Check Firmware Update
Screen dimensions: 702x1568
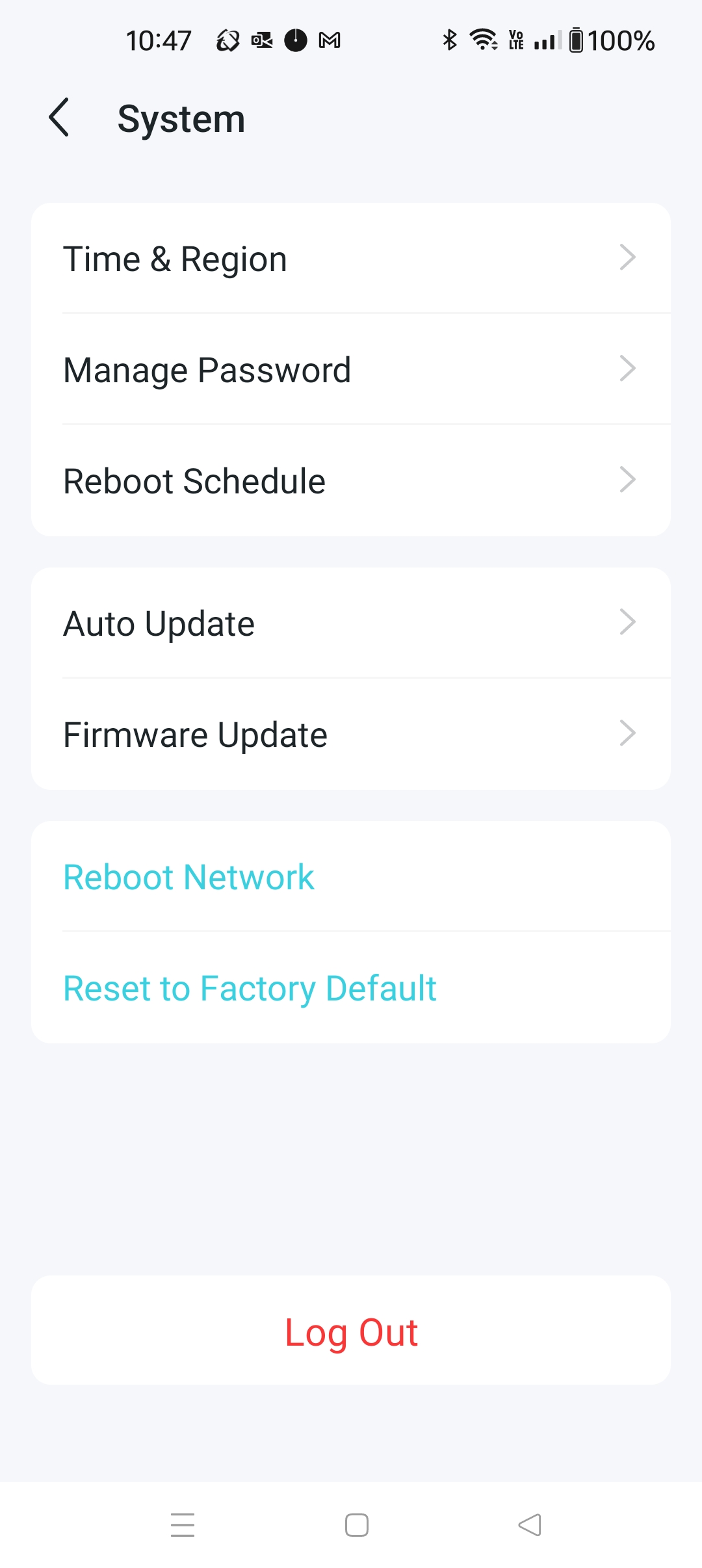pyautogui.click(x=351, y=735)
